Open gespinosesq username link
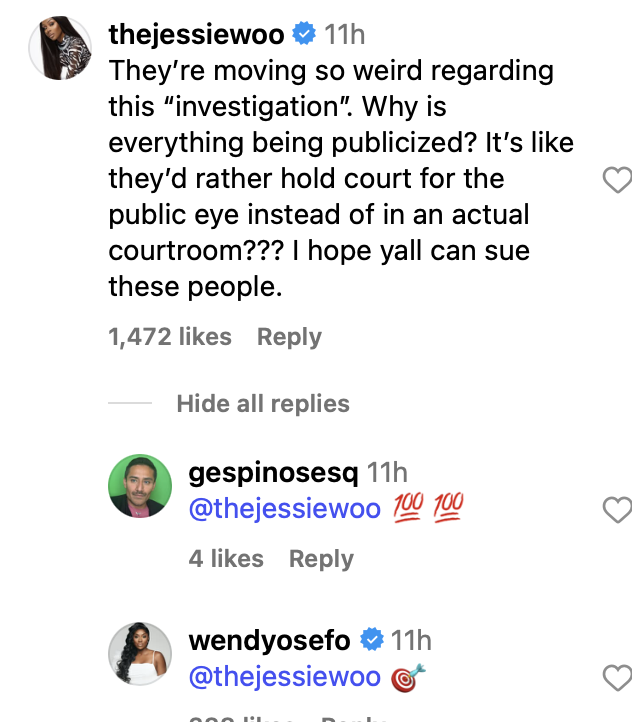 [x=273, y=472]
